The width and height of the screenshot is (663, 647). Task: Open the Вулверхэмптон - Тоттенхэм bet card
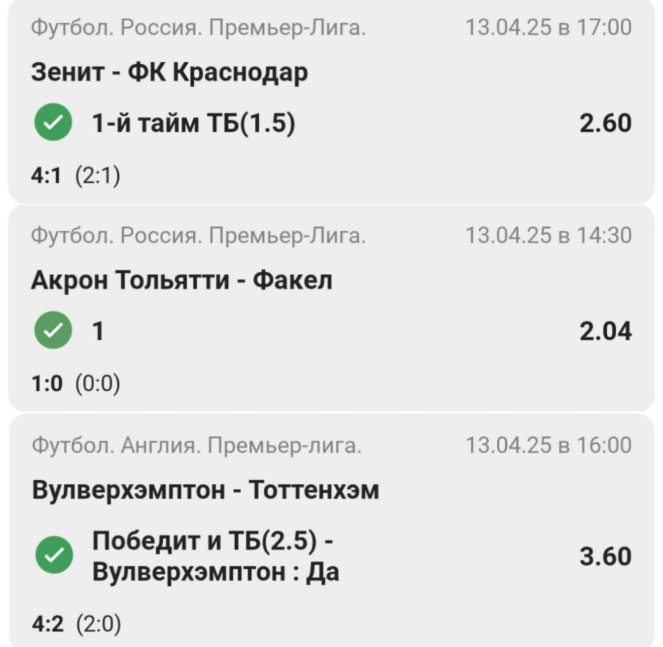coord(206,491)
